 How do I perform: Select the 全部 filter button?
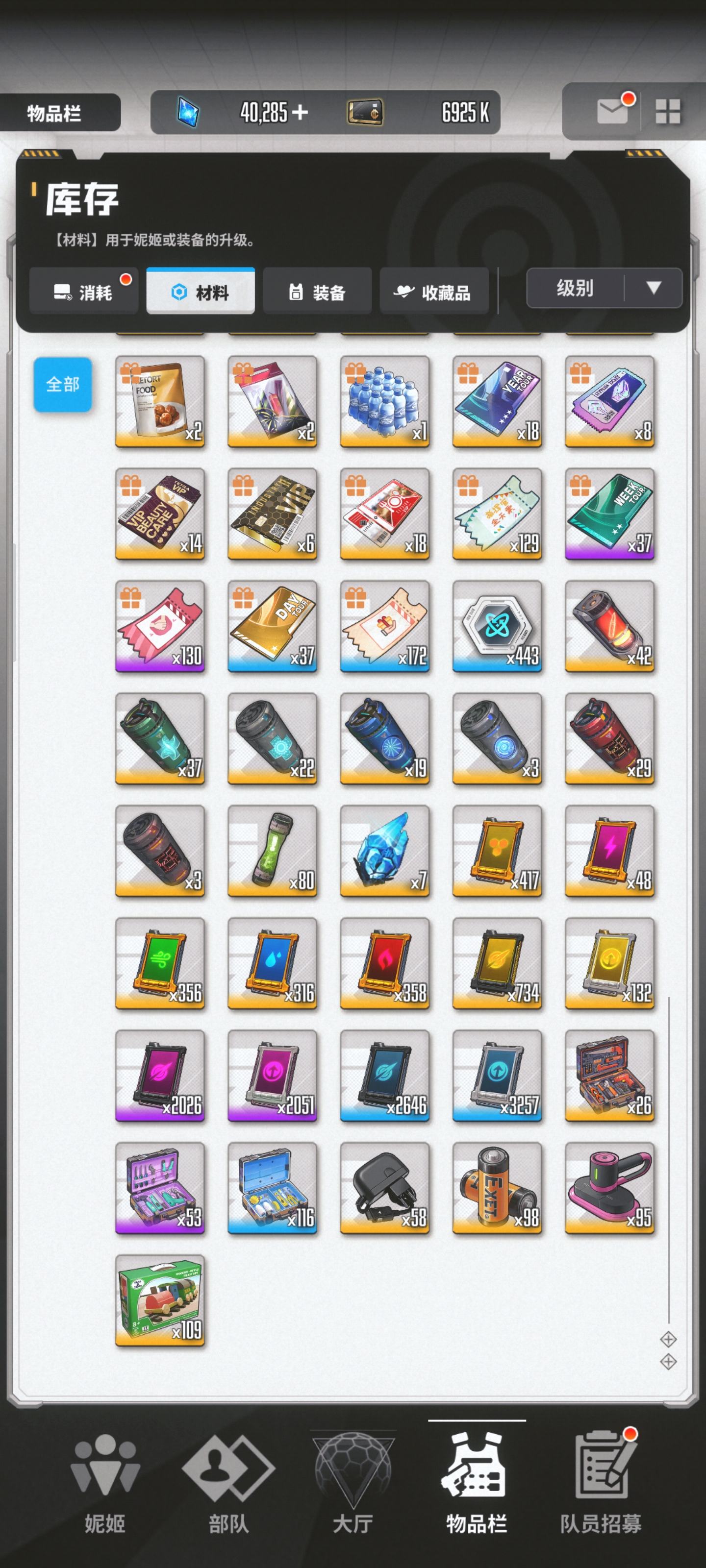point(63,384)
